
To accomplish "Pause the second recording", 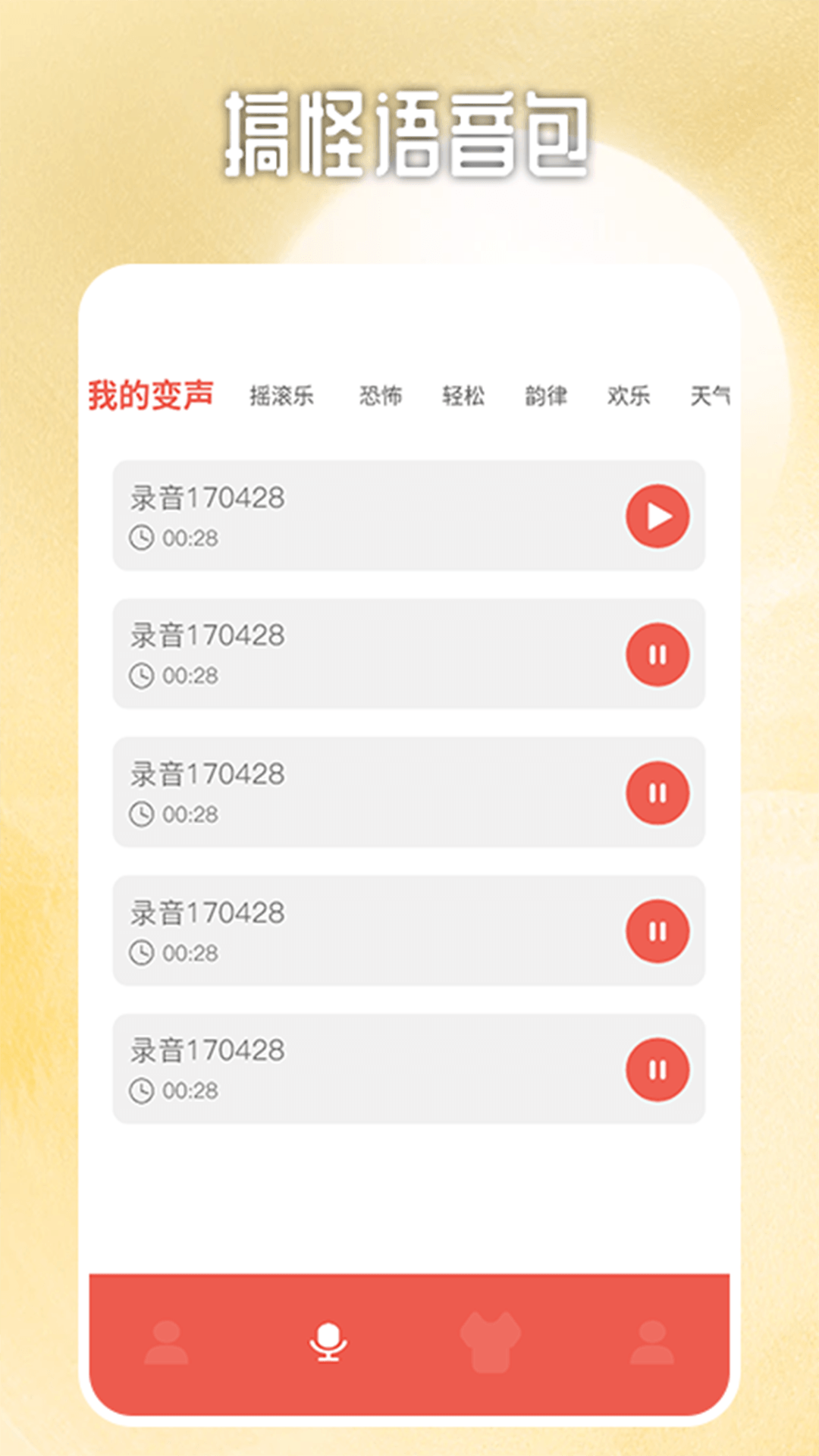I will coord(657,654).
